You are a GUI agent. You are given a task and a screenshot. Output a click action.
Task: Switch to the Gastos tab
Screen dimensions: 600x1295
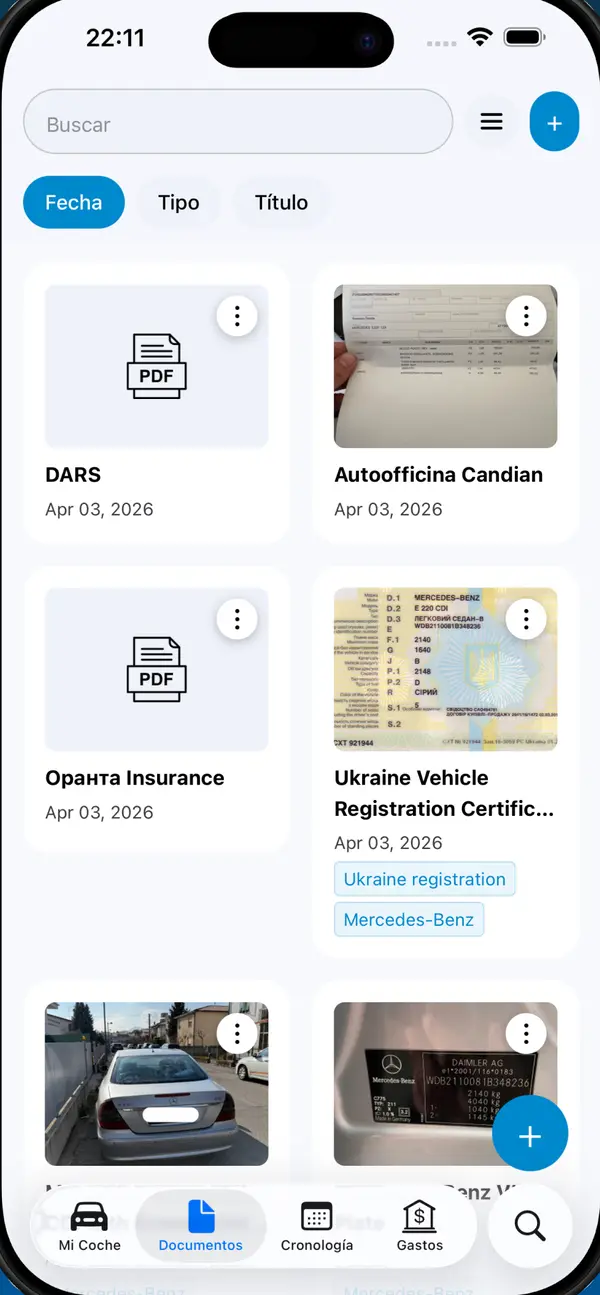tap(420, 1226)
